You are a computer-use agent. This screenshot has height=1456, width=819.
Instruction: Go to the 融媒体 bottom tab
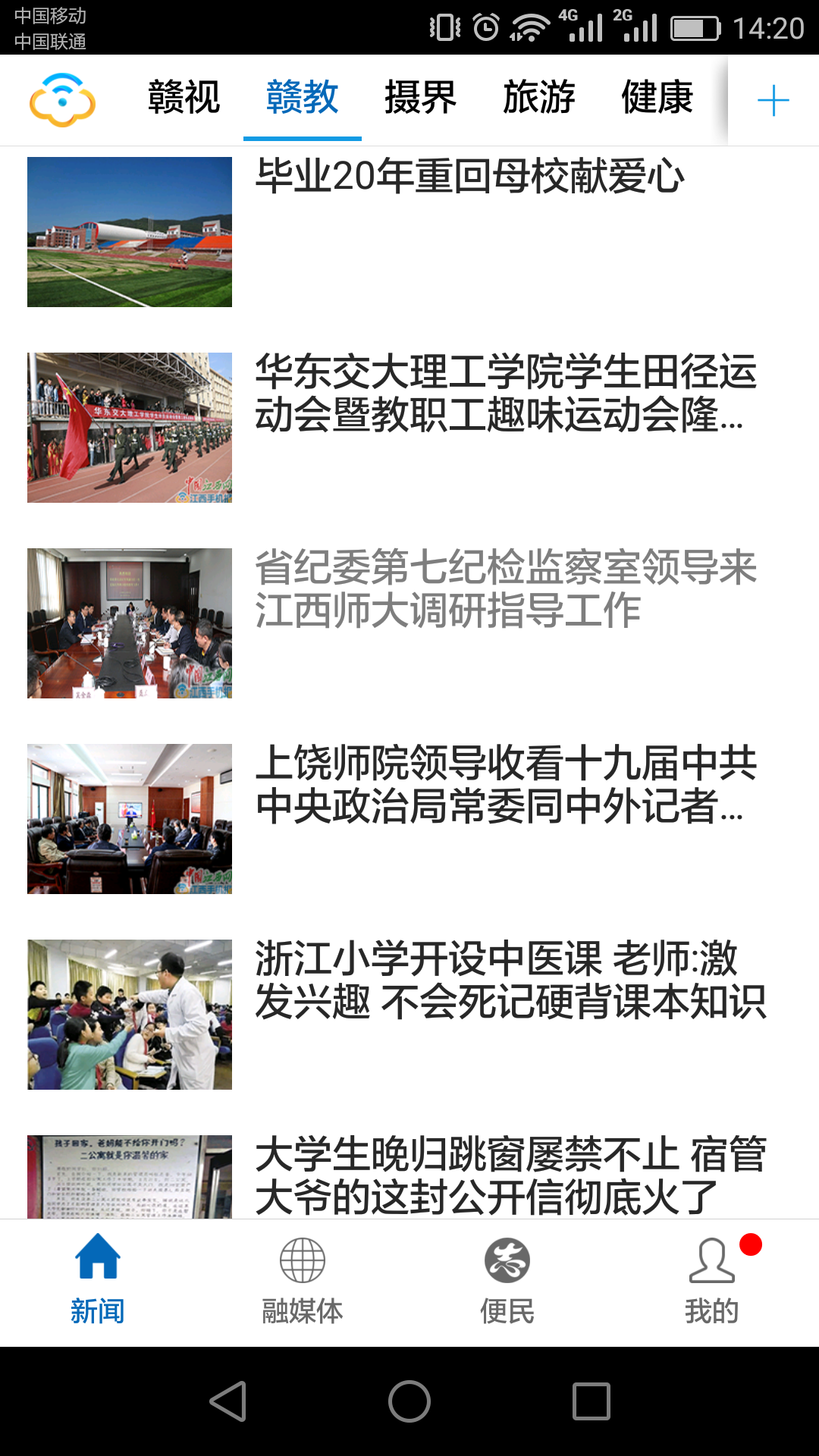click(302, 1282)
